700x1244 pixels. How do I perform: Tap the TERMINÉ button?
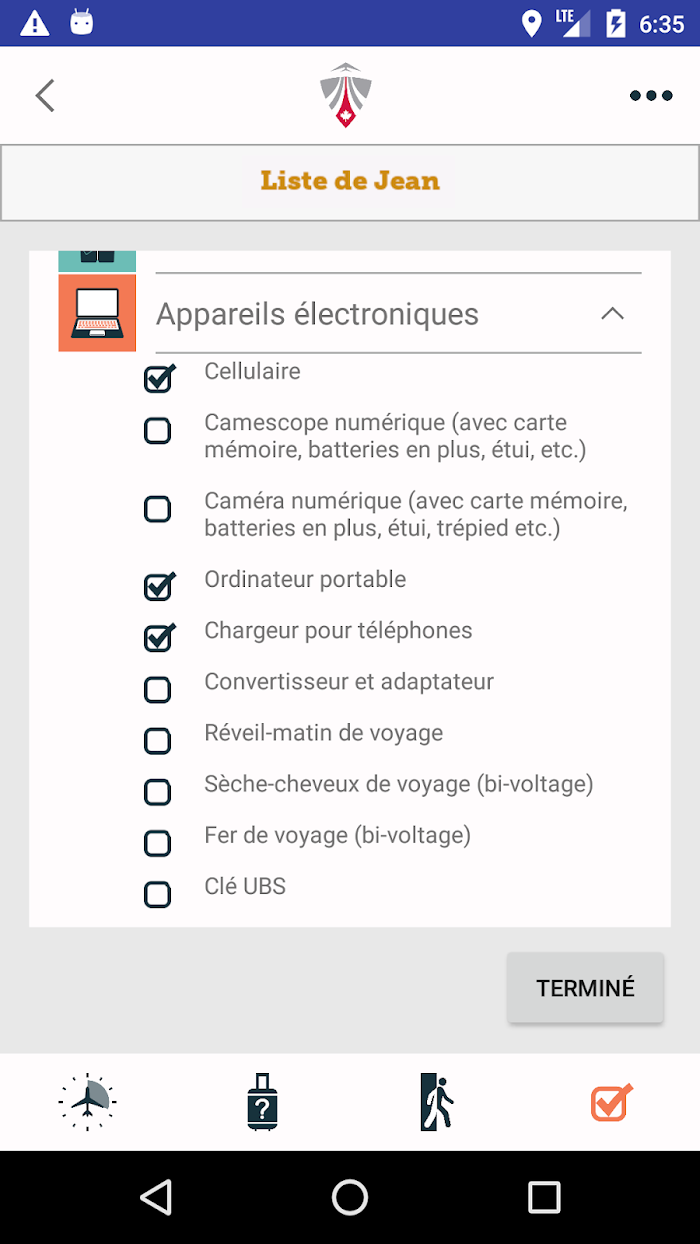pos(585,987)
